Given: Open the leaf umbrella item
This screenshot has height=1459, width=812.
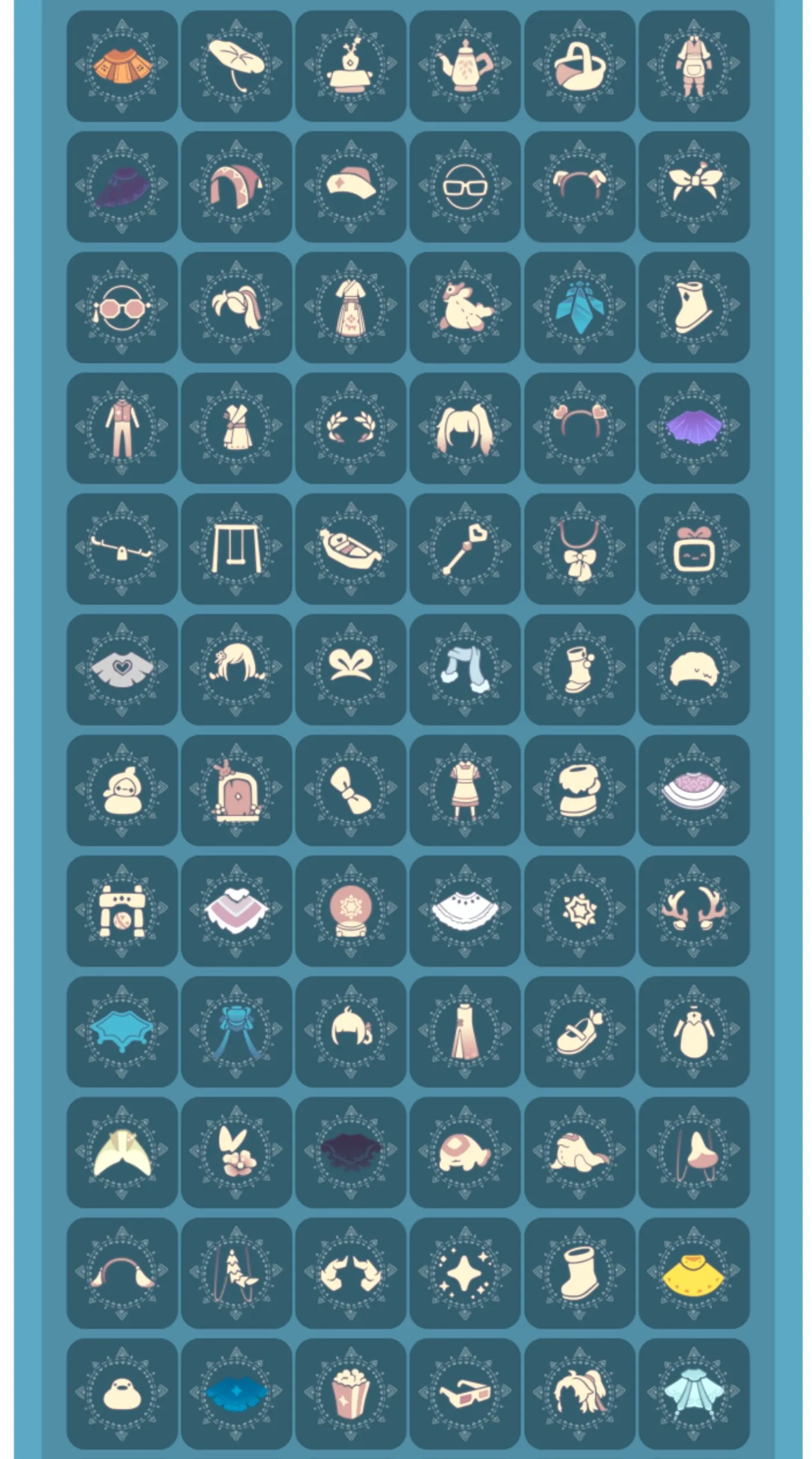Looking at the screenshot, I should (x=236, y=66).
